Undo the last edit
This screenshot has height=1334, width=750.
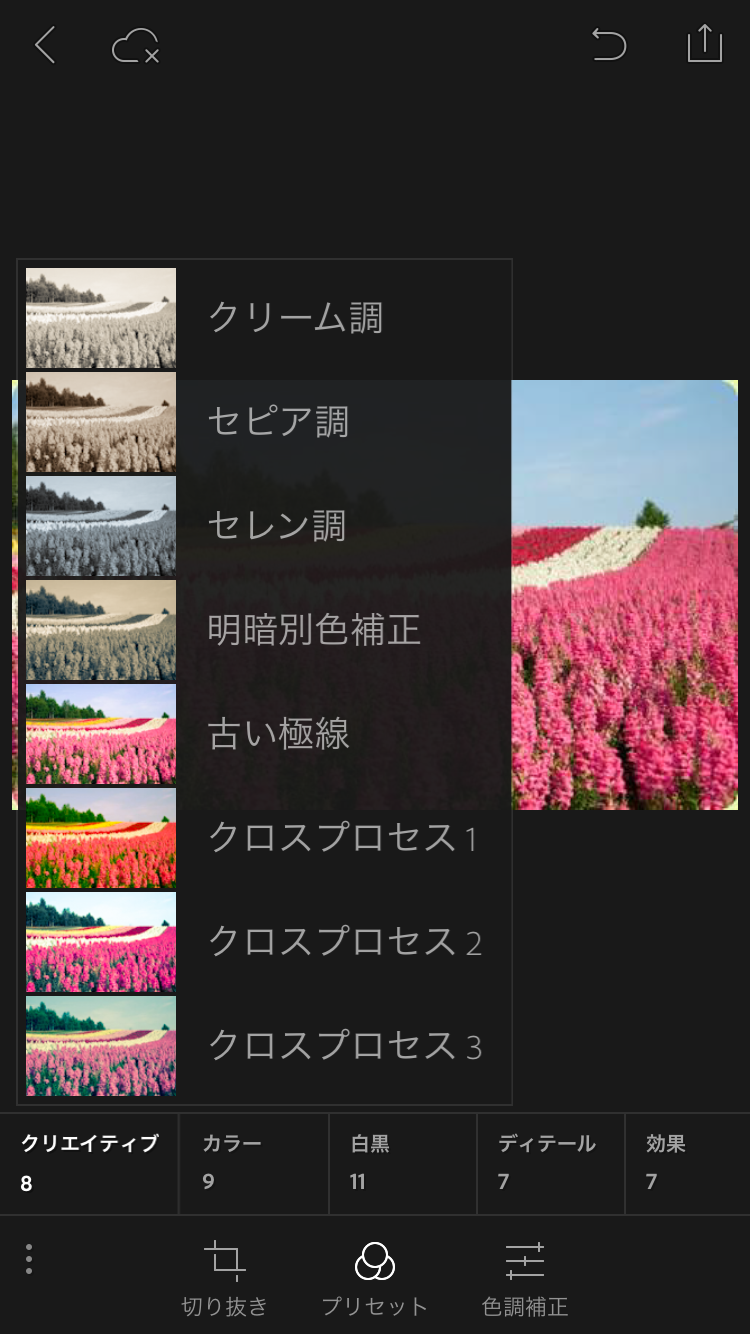coord(608,45)
